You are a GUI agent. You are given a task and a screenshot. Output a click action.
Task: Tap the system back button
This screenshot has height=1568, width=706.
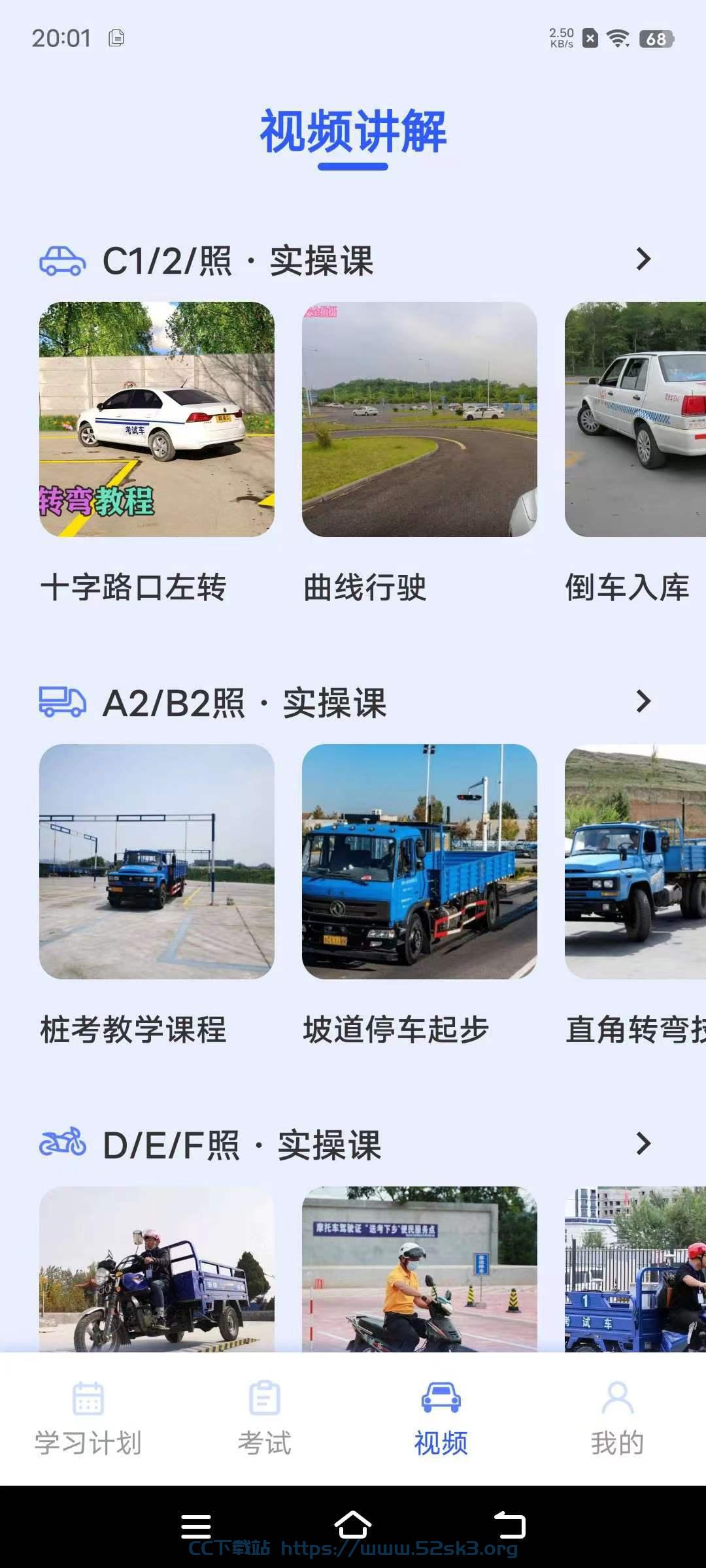click(x=510, y=1526)
